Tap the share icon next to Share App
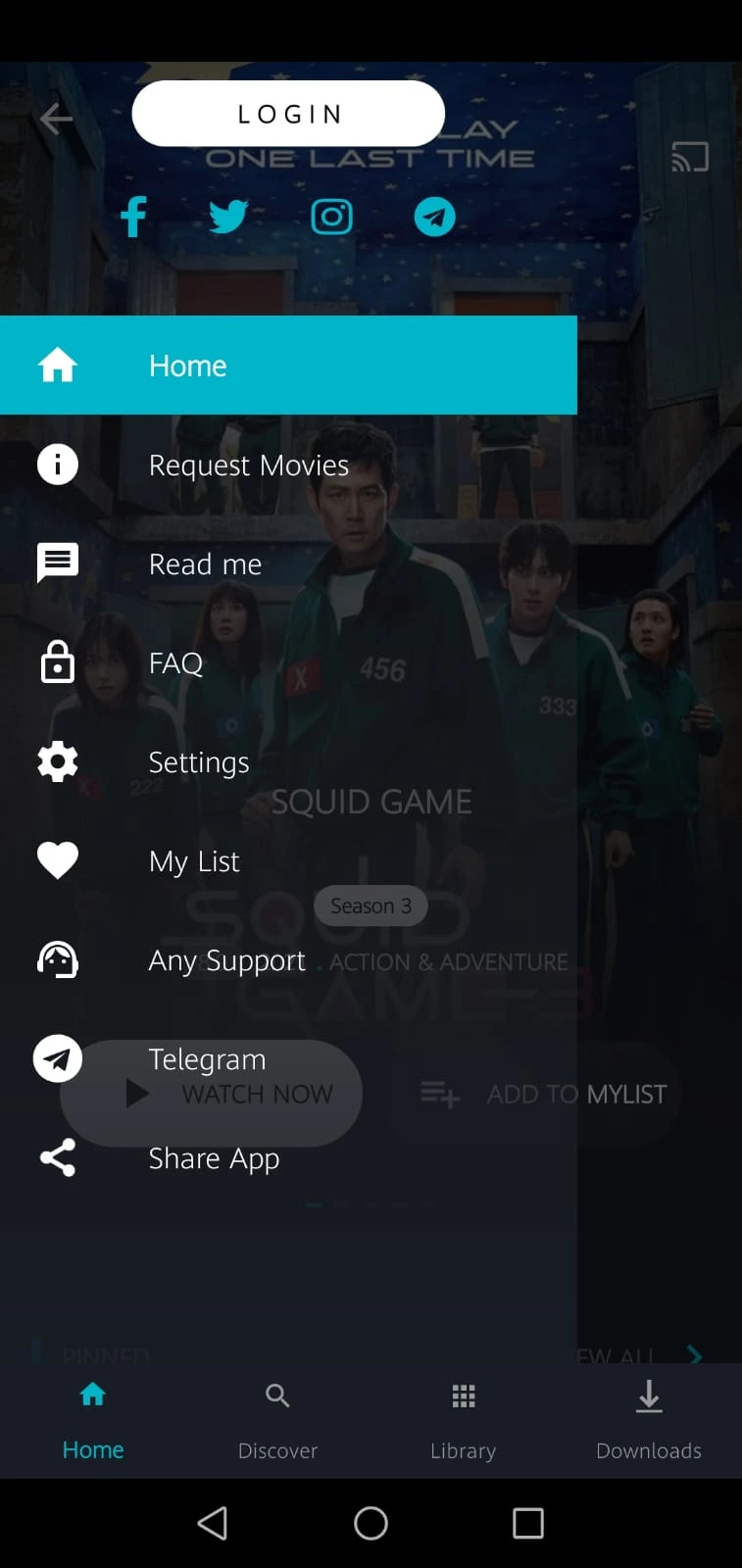742x1568 pixels. [58, 1157]
